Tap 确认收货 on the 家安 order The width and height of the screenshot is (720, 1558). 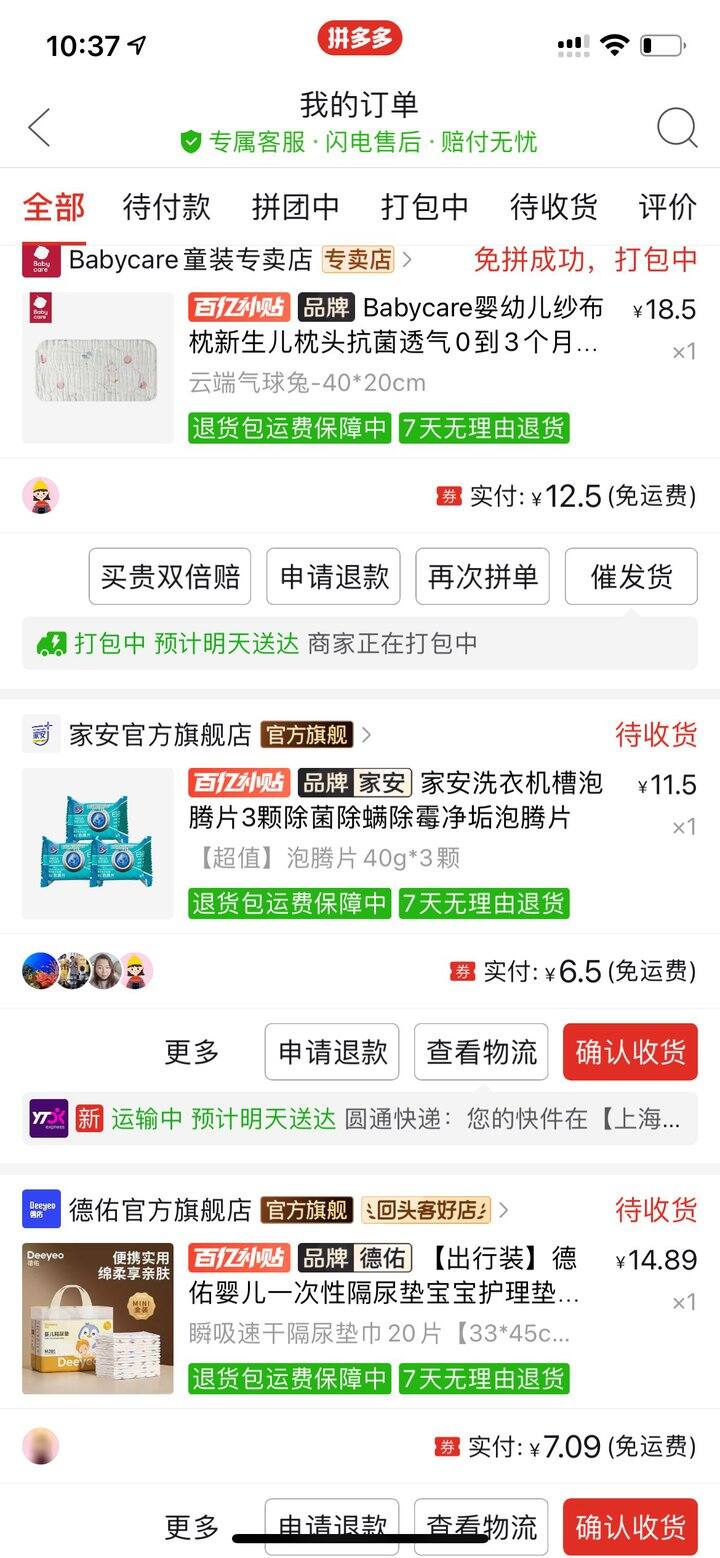pyautogui.click(x=630, y=1052)
